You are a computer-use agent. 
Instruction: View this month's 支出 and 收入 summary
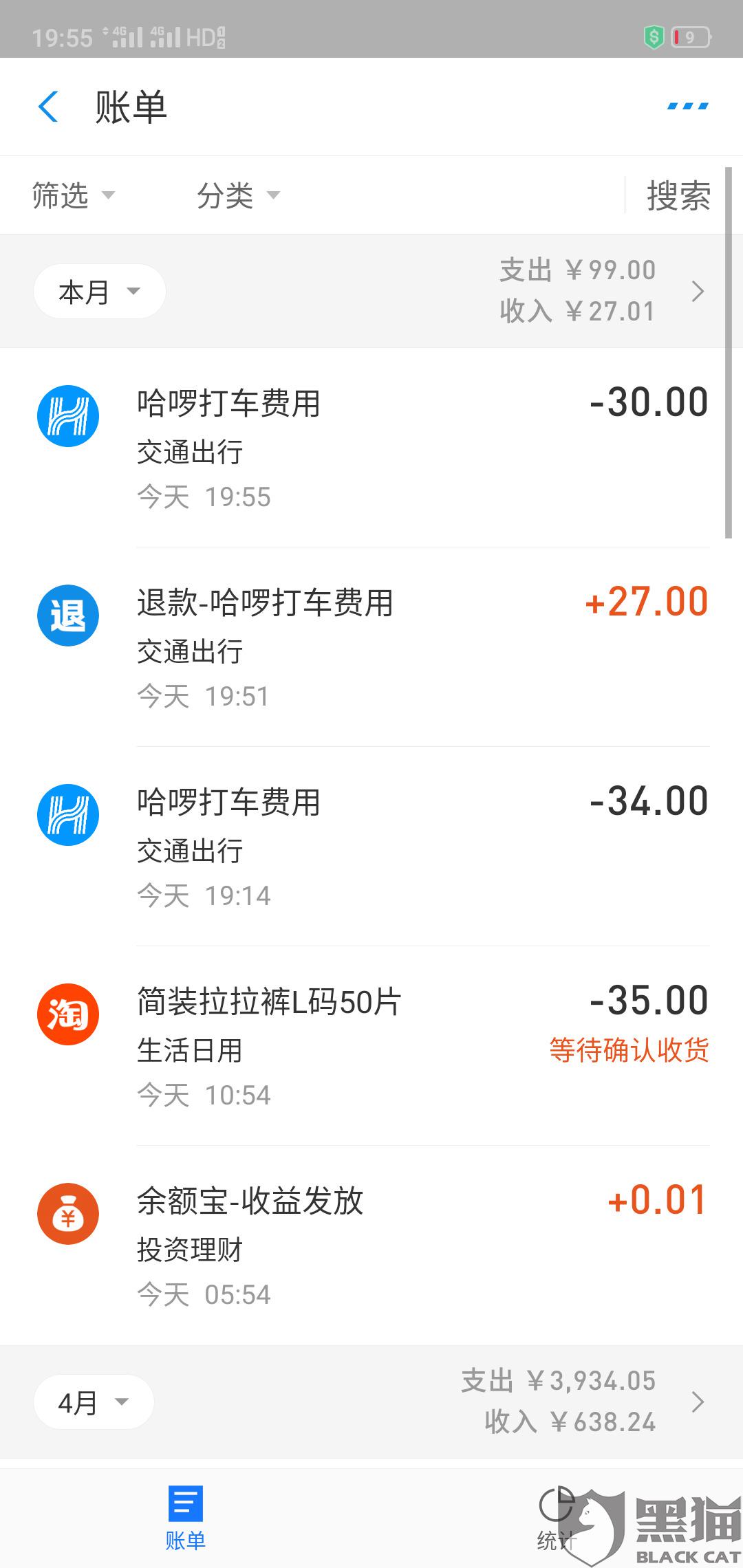603,291
